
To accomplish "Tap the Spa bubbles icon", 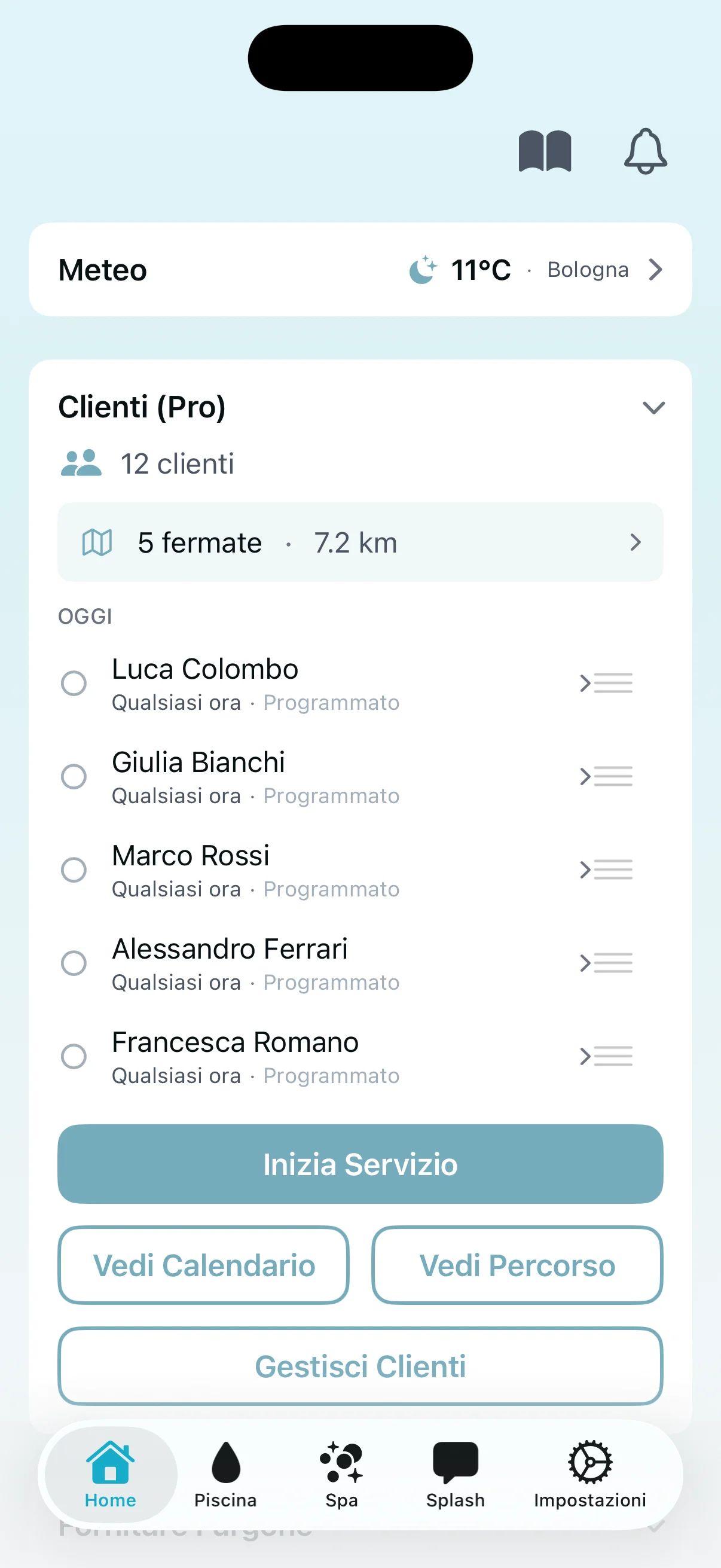I will [341, 1461].
